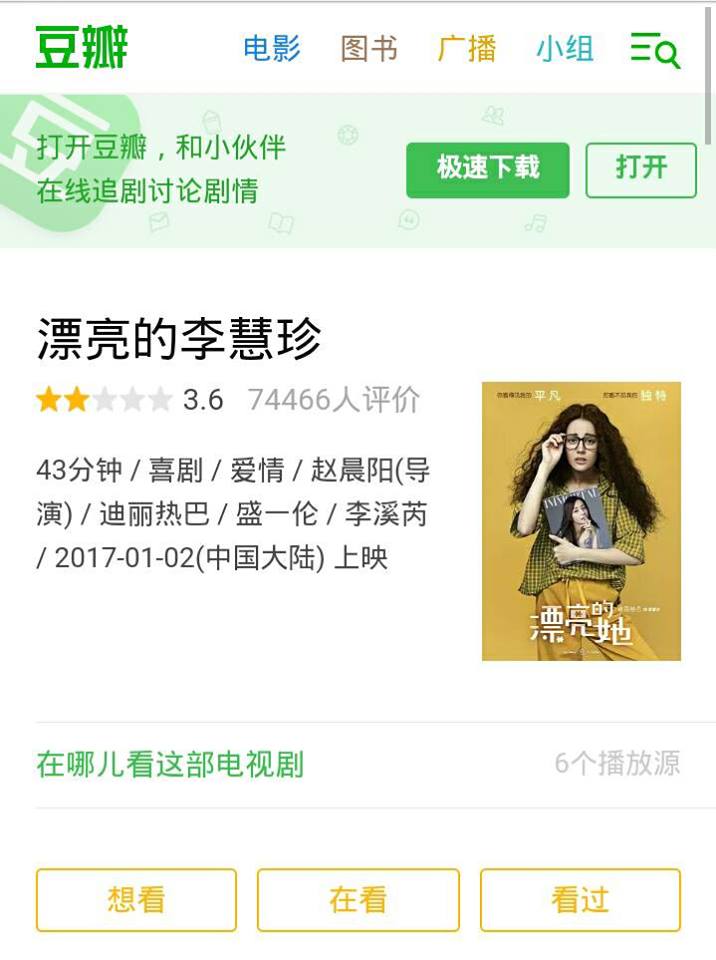Mark the show as 想看

coord(136,900)
